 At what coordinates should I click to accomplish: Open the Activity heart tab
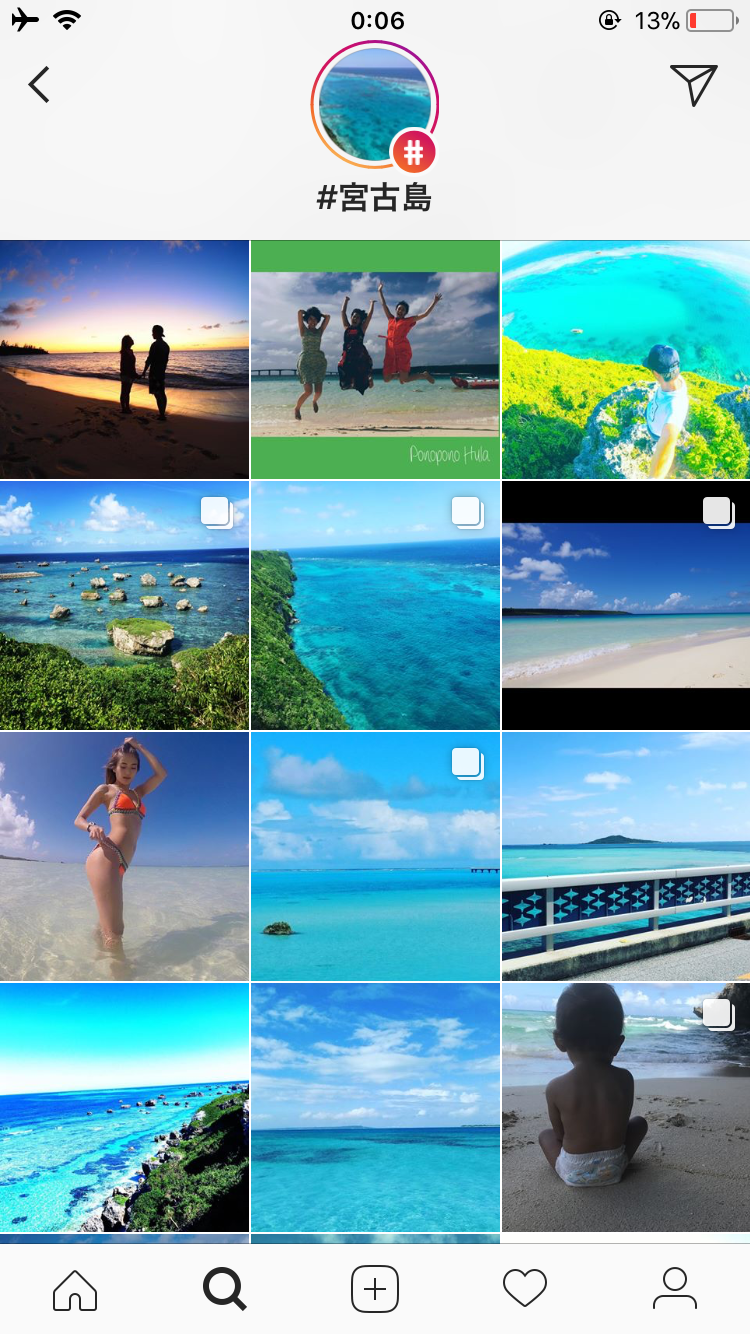click(525, 1289)
